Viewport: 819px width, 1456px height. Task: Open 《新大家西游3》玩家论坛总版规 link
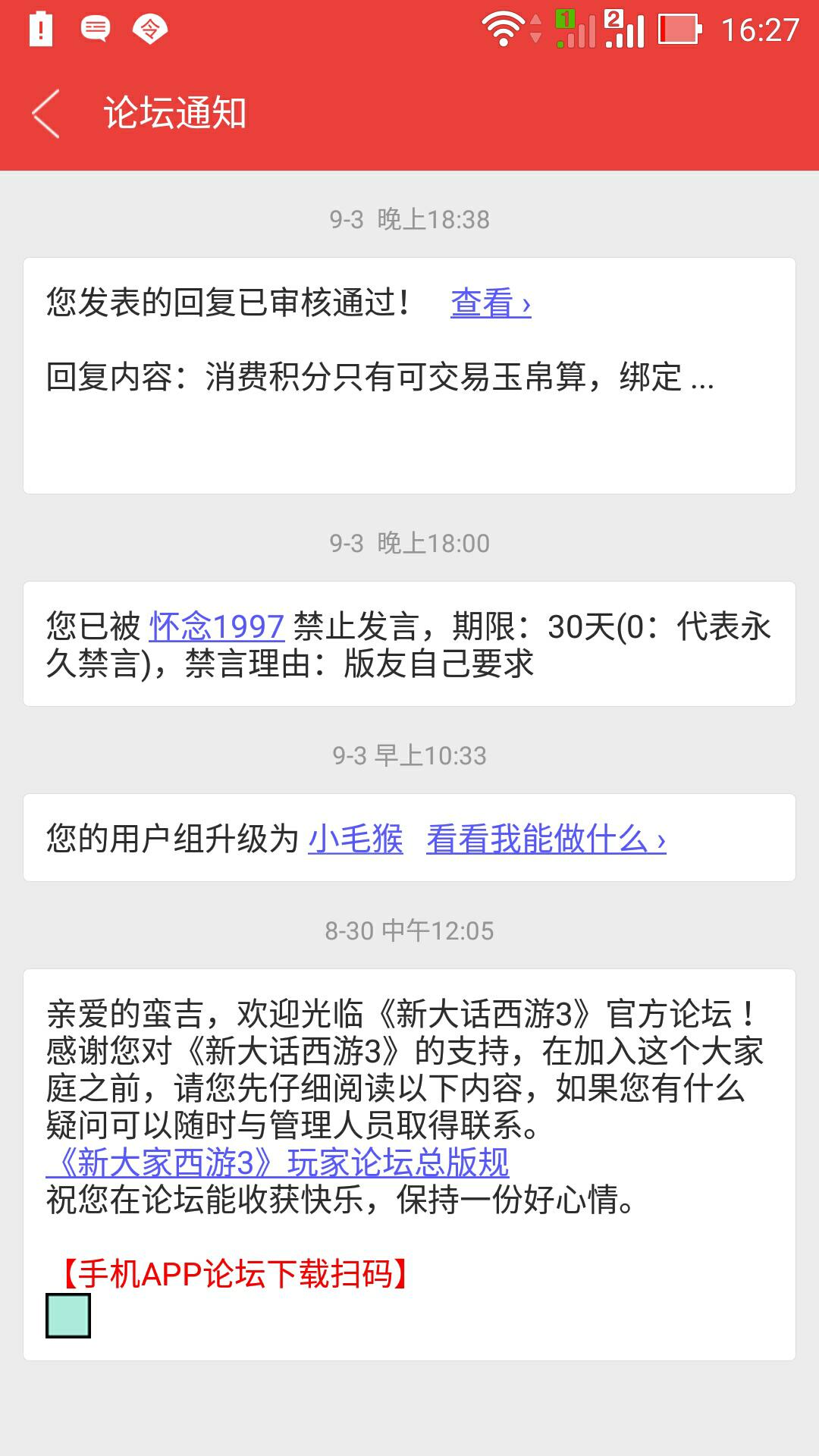coord(278,1163)
